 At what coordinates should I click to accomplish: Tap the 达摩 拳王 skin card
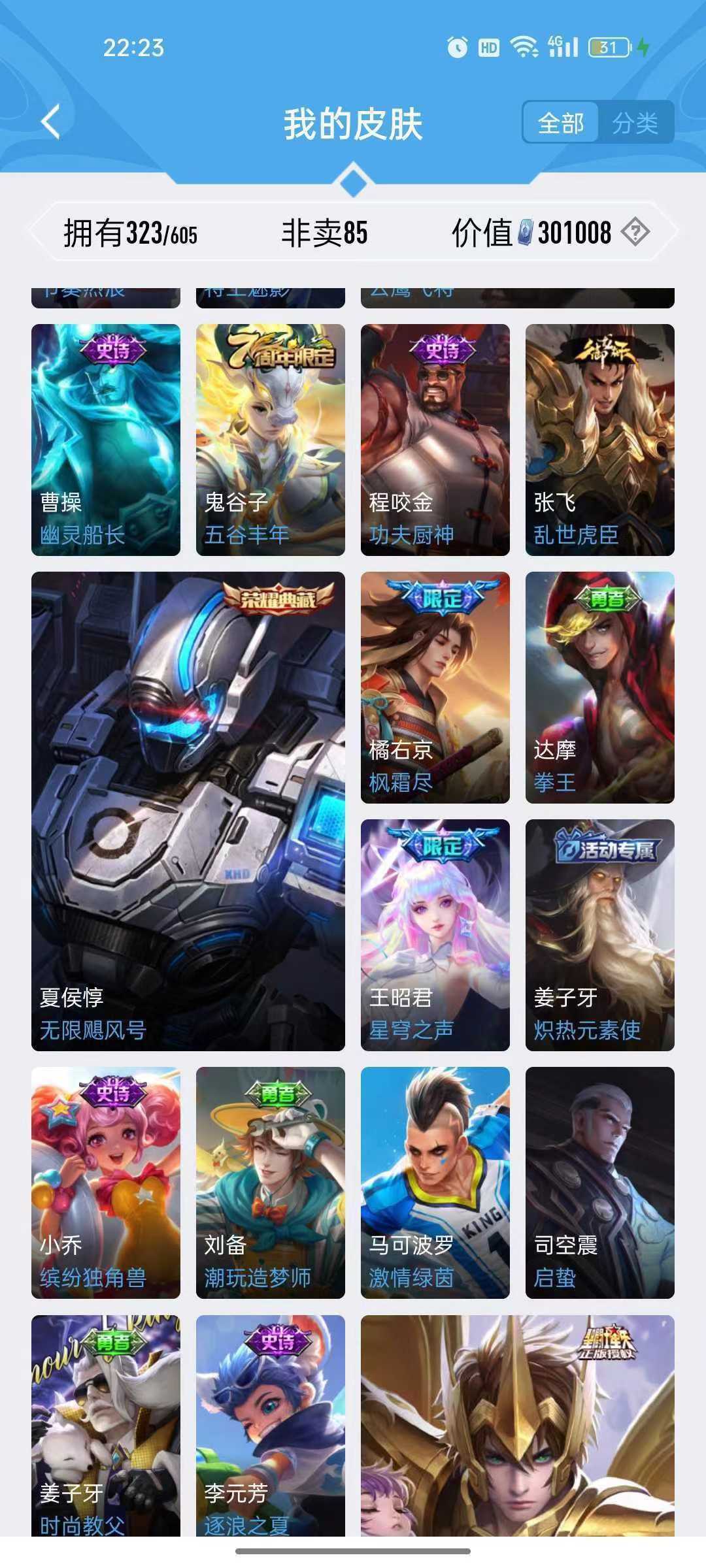[x=600, y=687]
